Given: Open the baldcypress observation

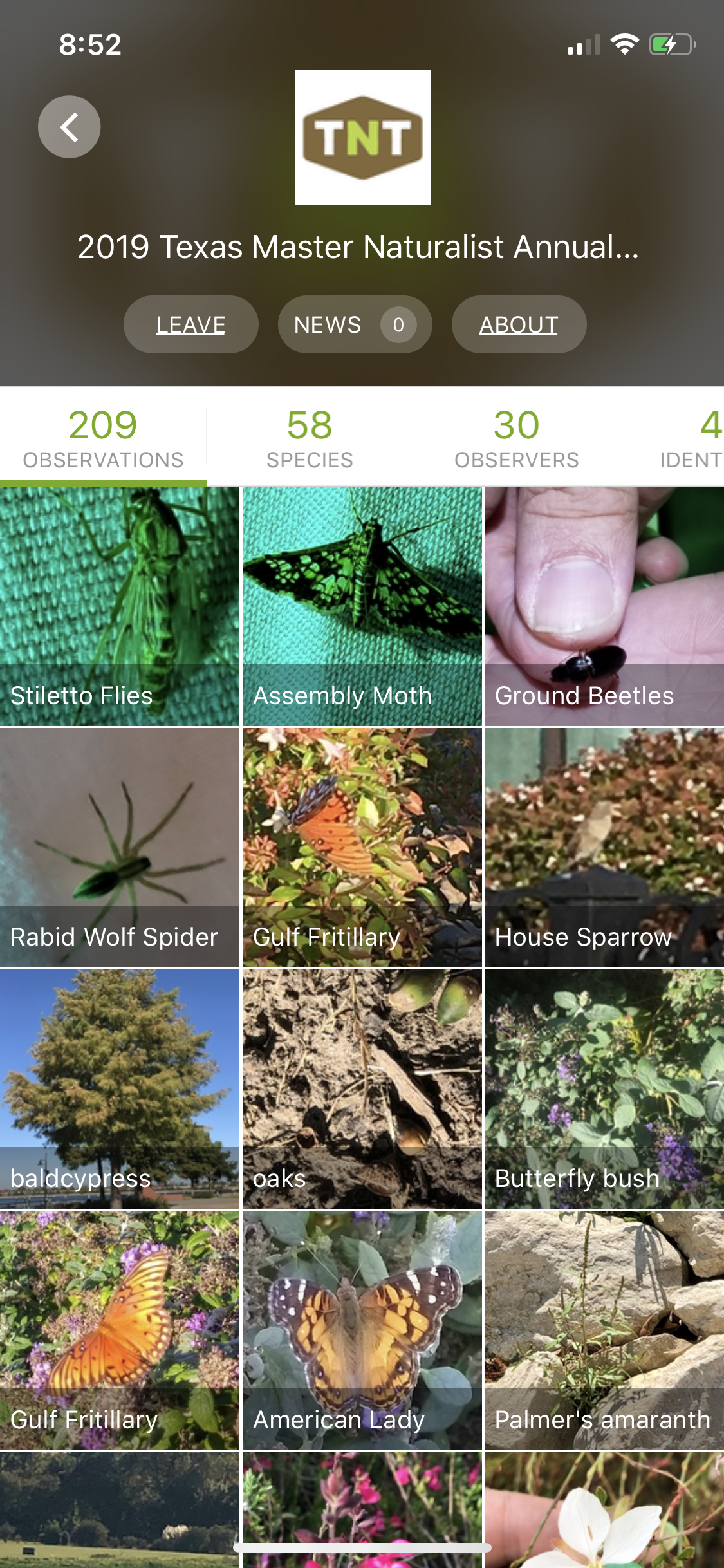Looking at the screenshot, I should [x=120, y=1089].
